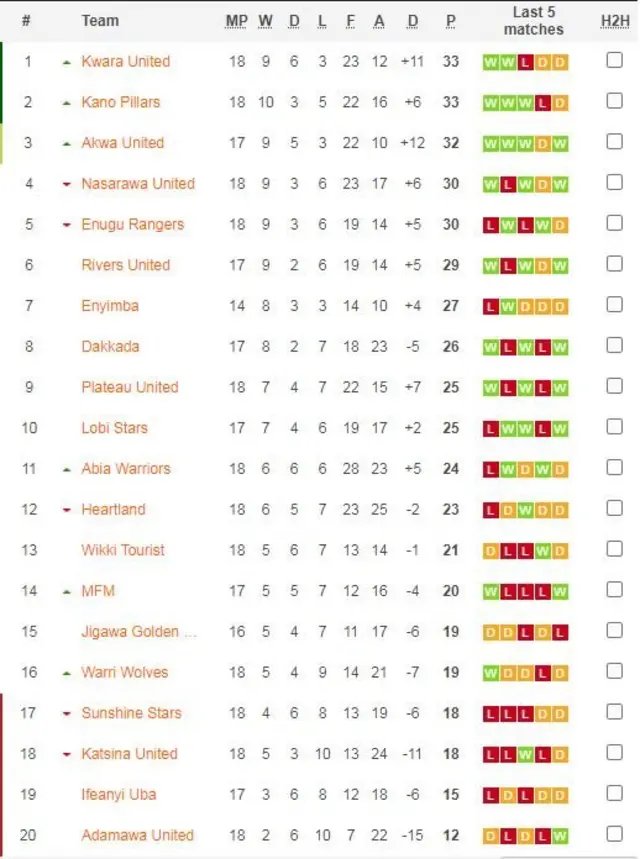The width and height of the screenshot is (640, 859).
Task: Select Katsina United for H2H
Action: 614,753
